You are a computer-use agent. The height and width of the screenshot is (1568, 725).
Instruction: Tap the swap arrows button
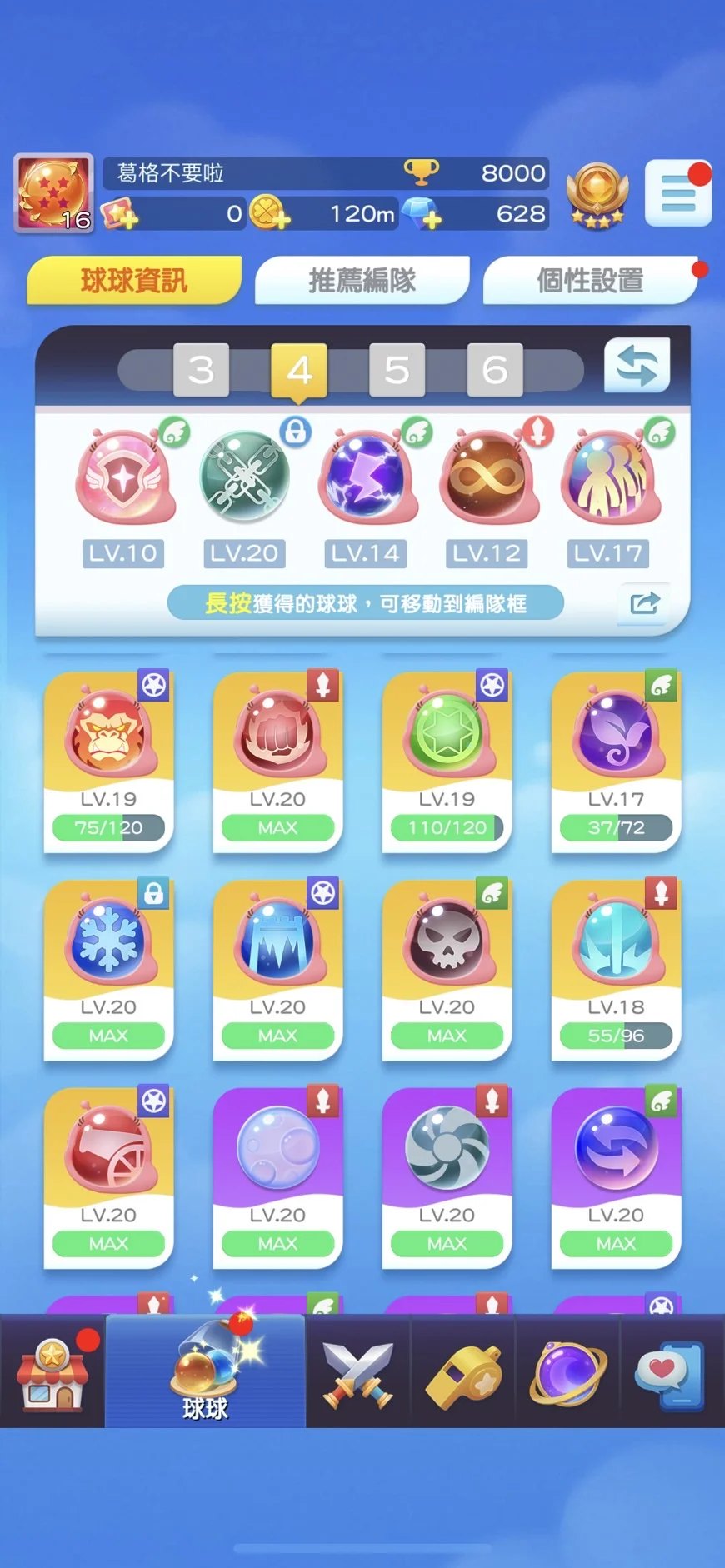tap(637, 365)
